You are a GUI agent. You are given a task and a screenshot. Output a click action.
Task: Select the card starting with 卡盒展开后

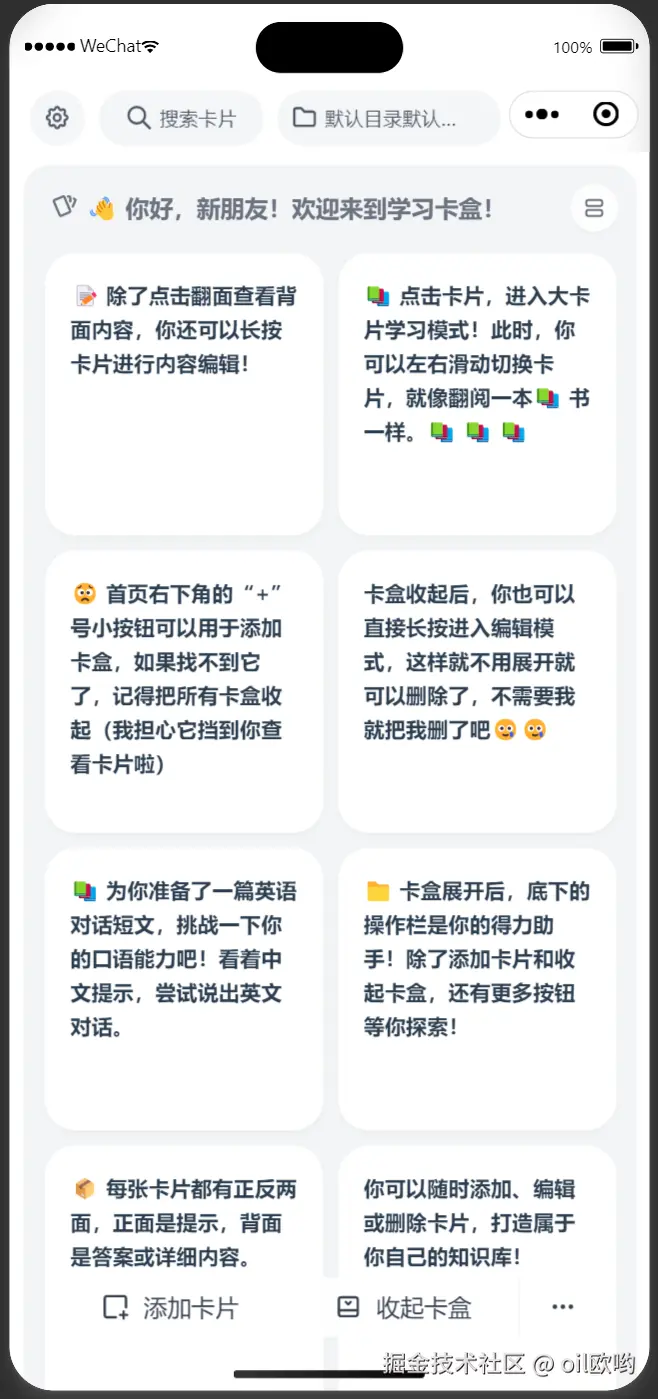click(477, 988)
